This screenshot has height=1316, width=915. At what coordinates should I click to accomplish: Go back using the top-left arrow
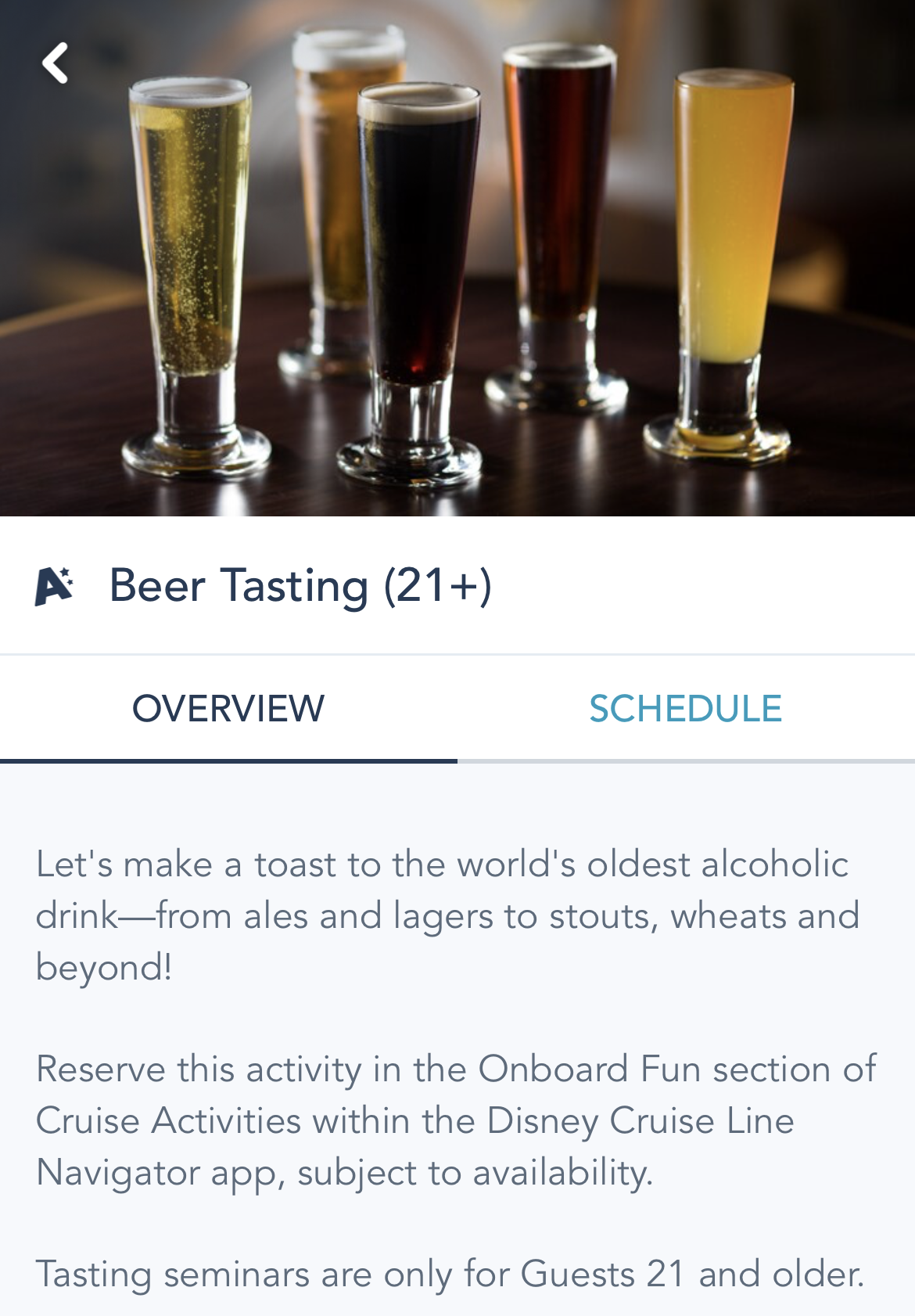pyautogui.click(x=55, y=63)
